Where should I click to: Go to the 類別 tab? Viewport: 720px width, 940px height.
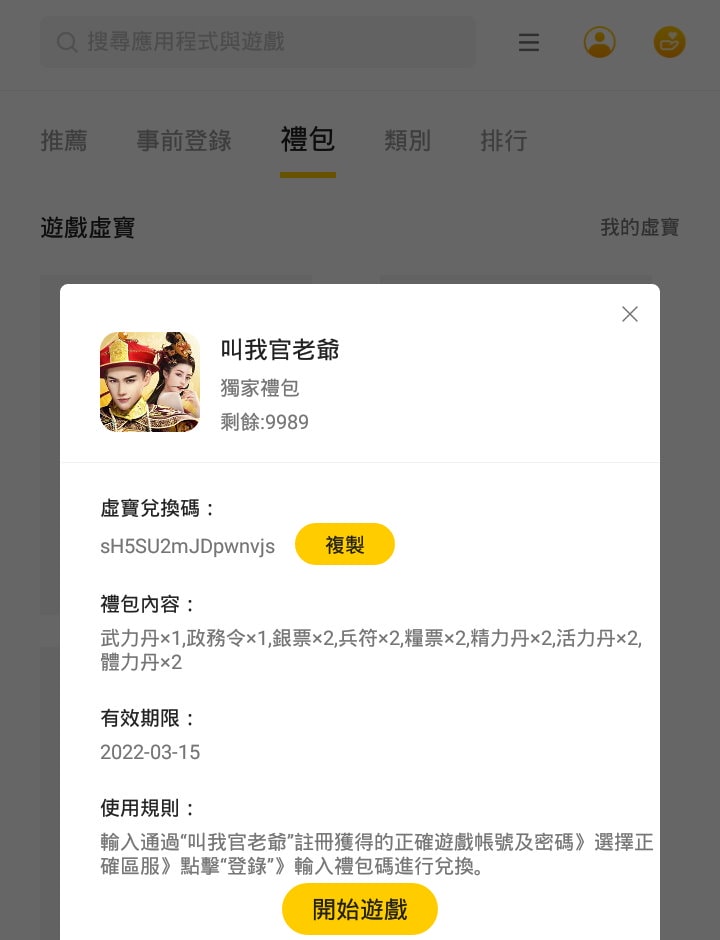(408, 141)
